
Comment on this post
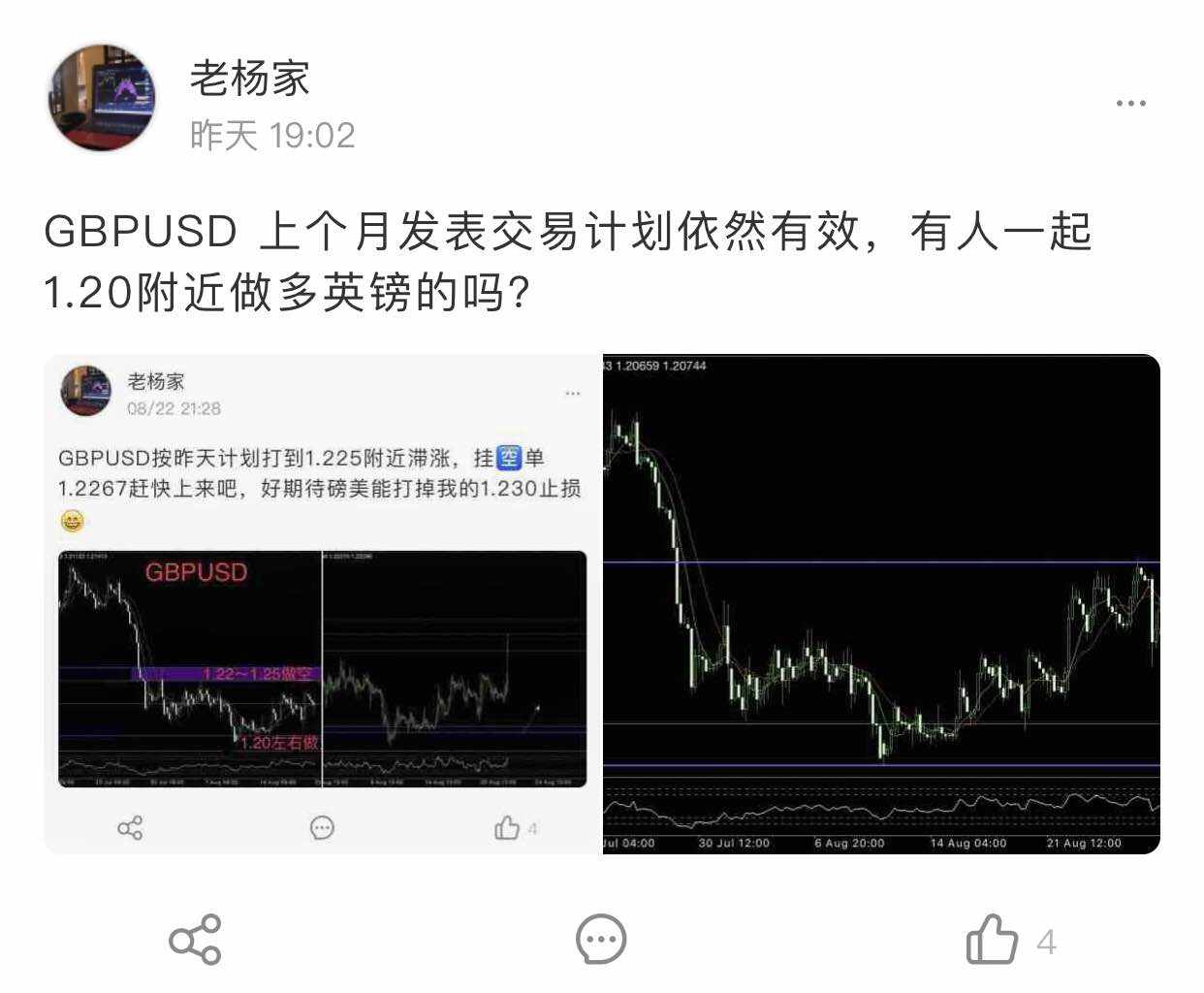click(x=601, y=940)
